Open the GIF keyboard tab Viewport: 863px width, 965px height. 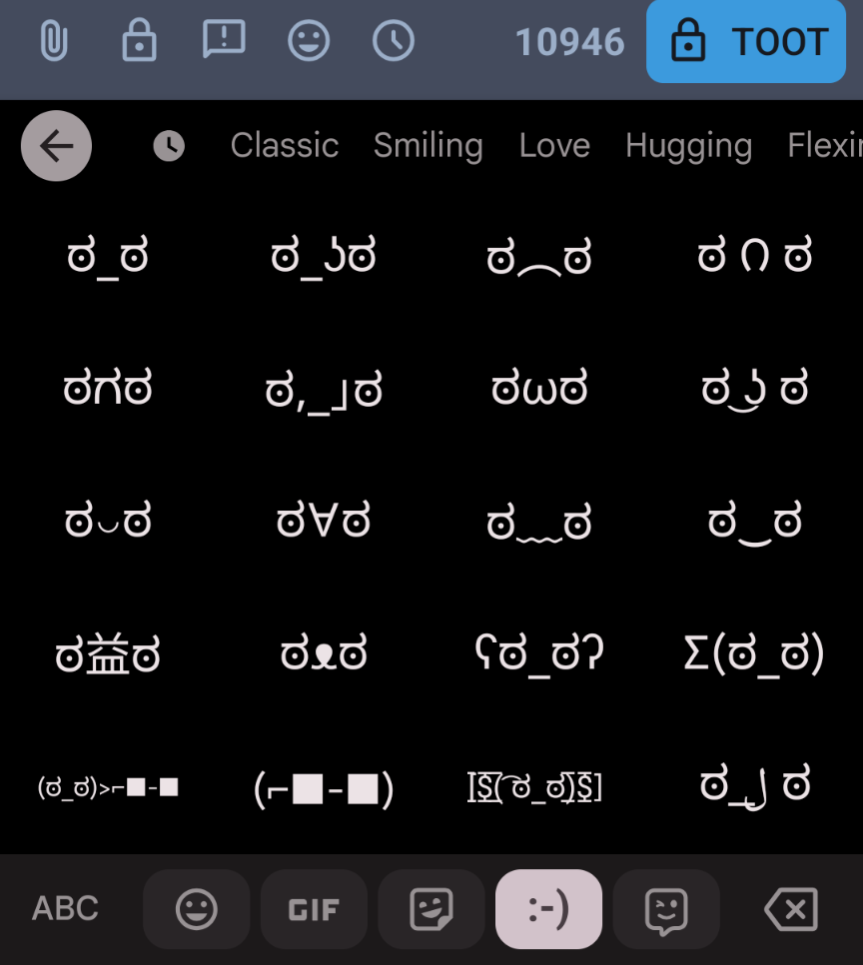click(314, 909)
